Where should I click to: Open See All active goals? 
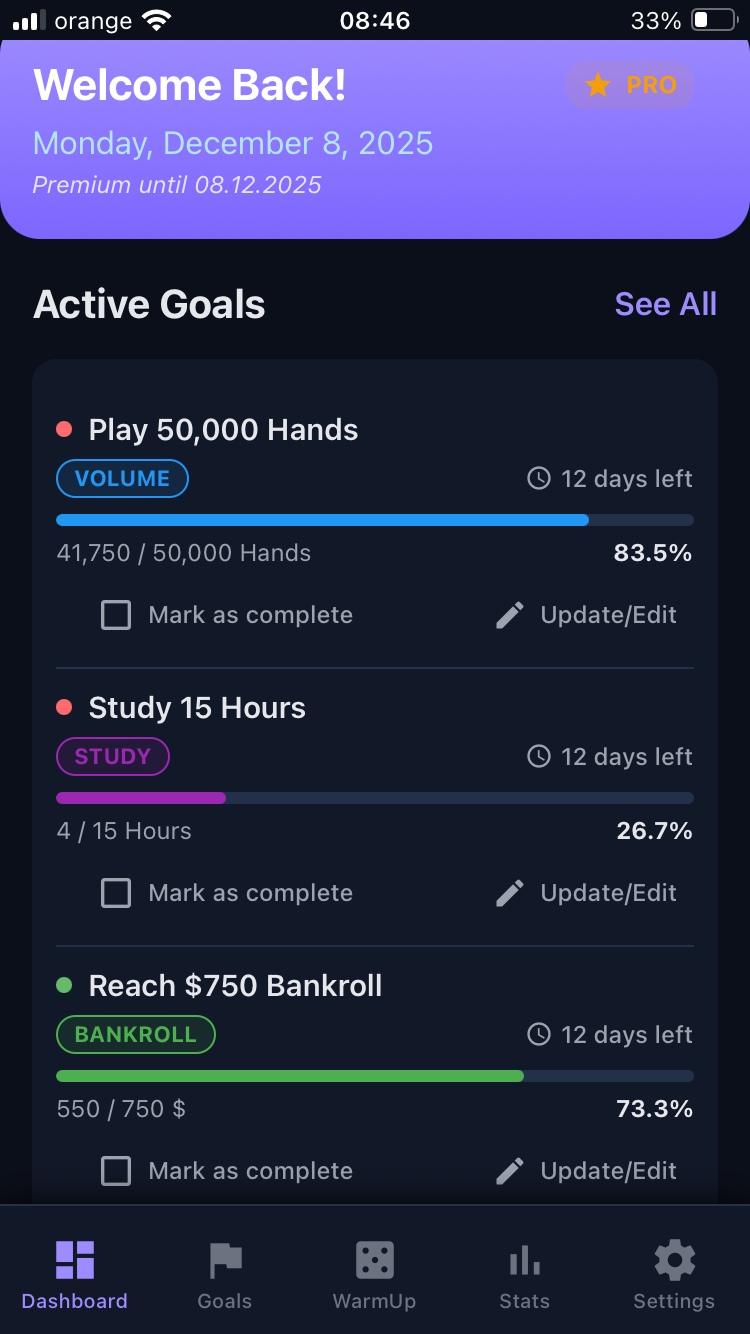(665, 304)
